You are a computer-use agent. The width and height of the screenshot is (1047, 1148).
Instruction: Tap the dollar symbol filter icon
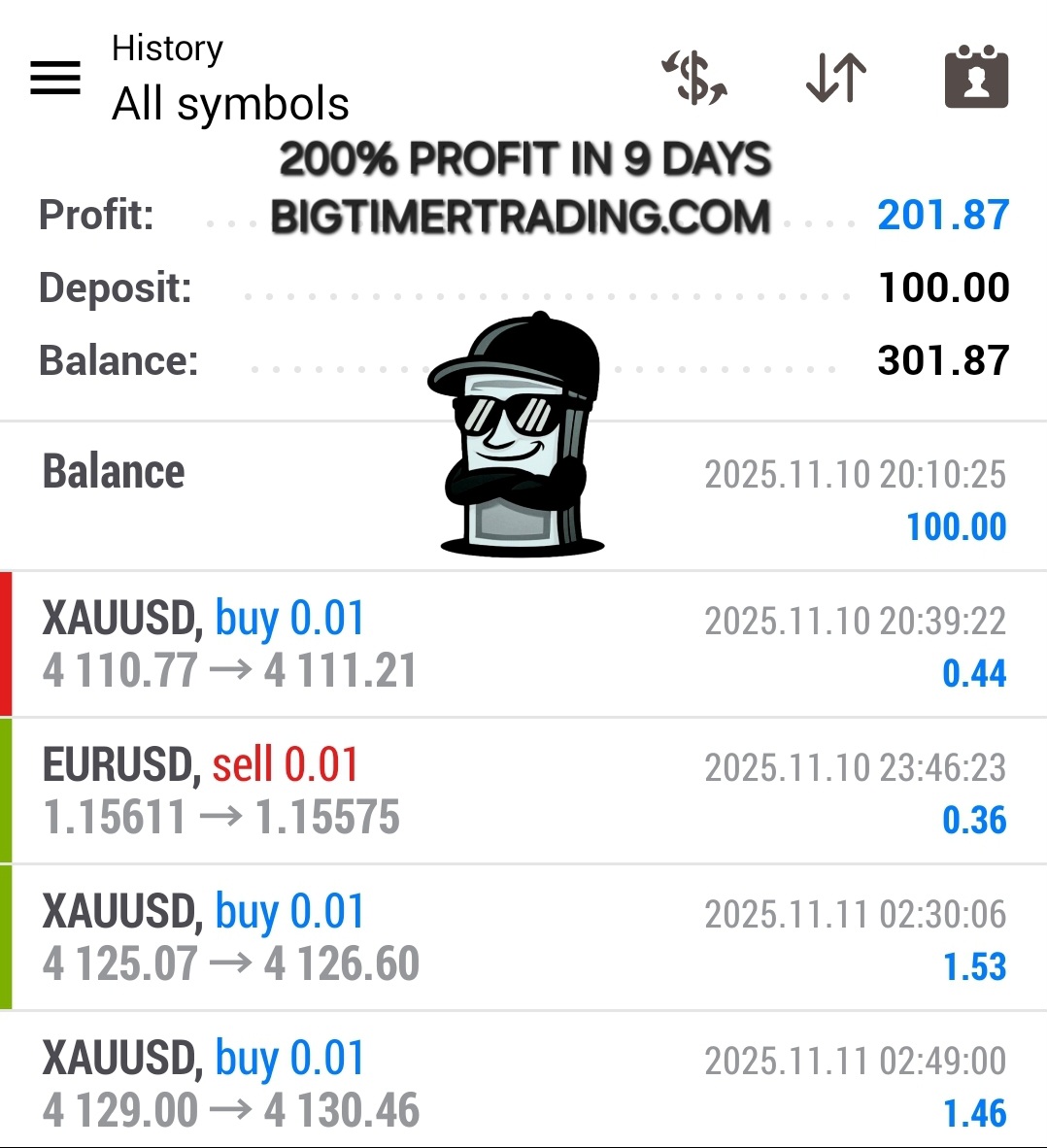coord(694,78)
